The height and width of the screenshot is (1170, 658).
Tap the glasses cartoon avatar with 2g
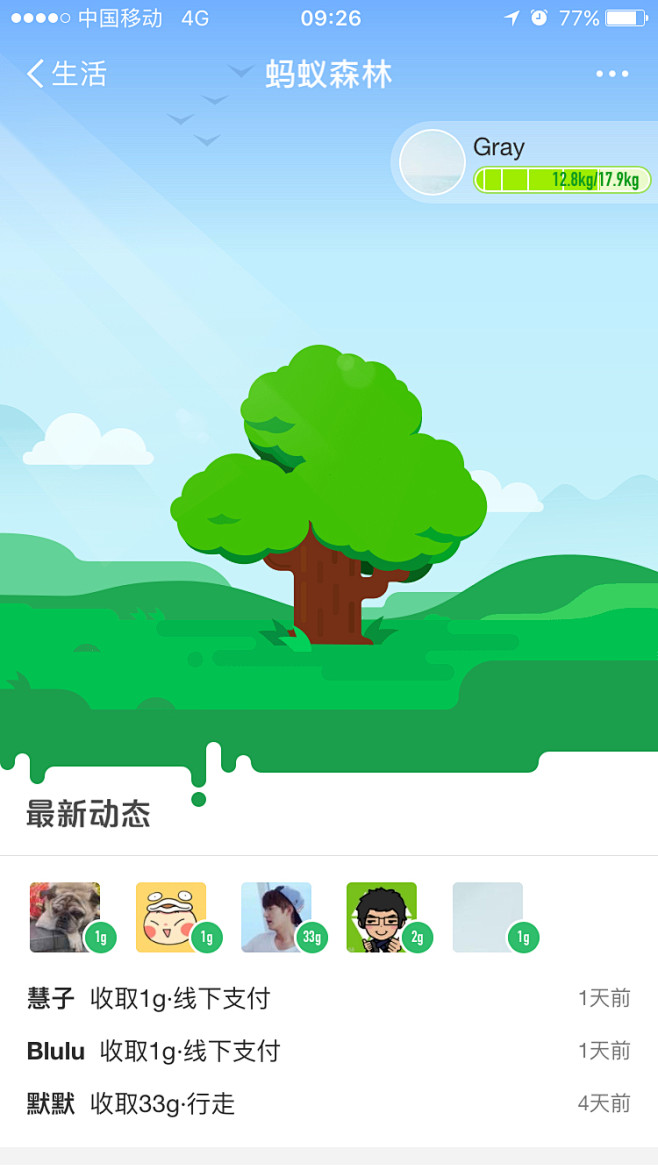click(x=382, y=916)
